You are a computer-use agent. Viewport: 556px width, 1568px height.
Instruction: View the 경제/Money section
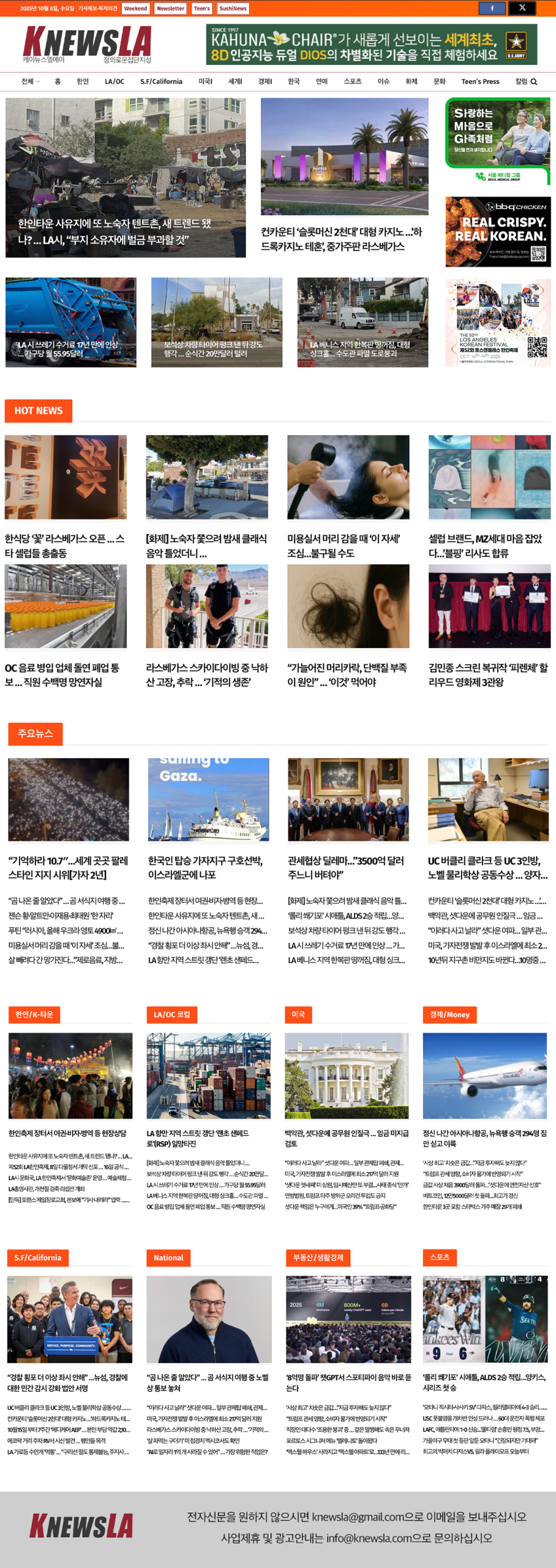click(449, 1015)
